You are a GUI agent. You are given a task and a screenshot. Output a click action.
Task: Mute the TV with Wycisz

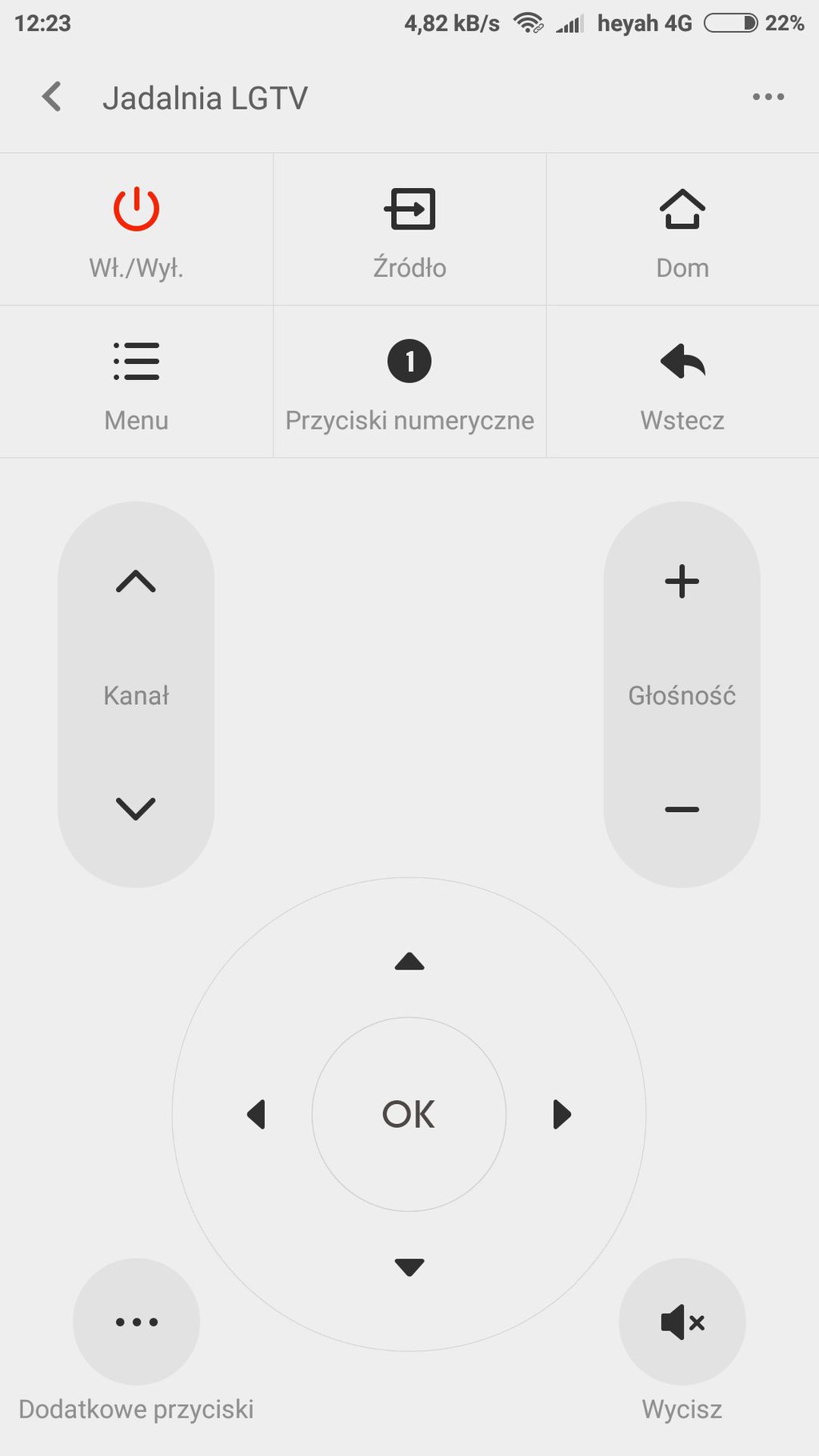(682, 1322)
